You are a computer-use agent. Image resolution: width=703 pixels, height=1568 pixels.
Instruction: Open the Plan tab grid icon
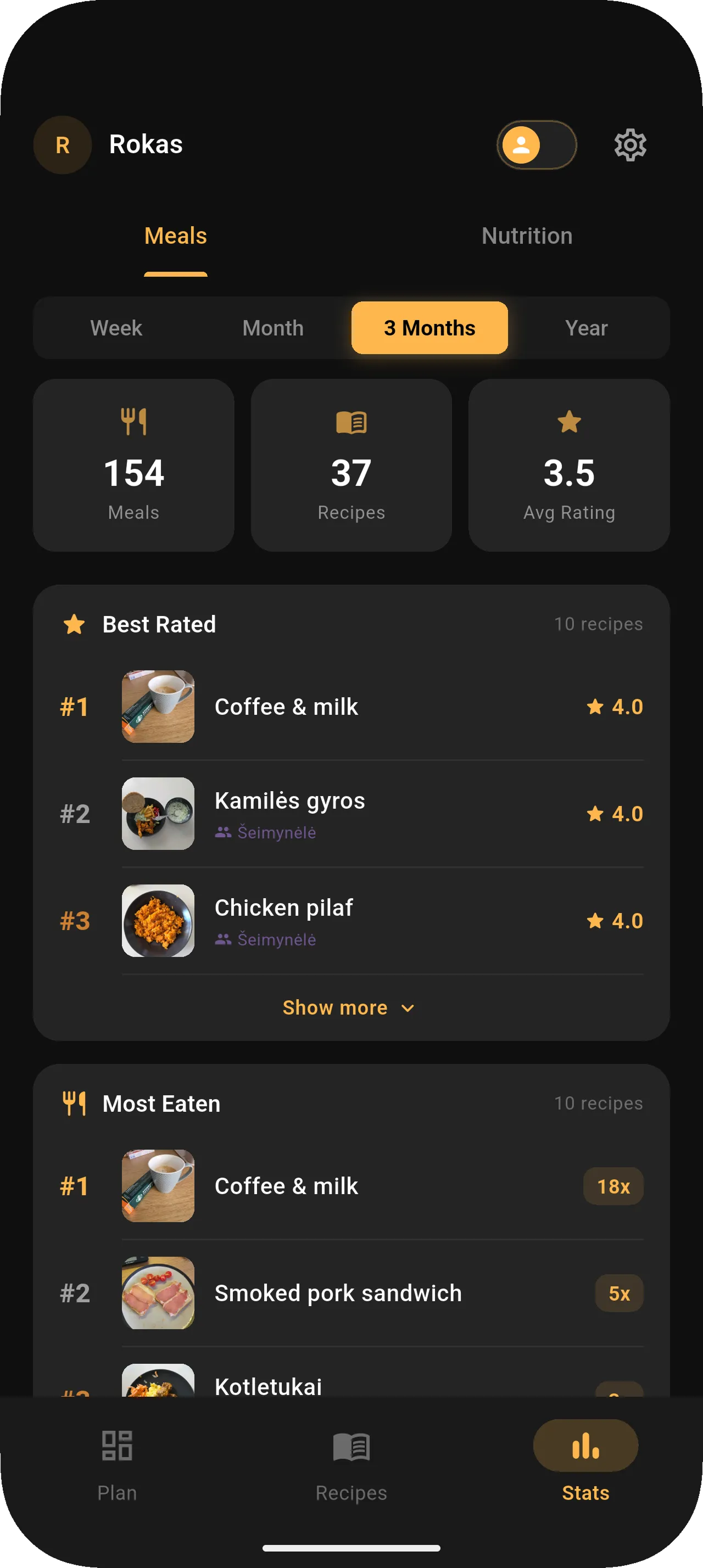coord(117,1444)
